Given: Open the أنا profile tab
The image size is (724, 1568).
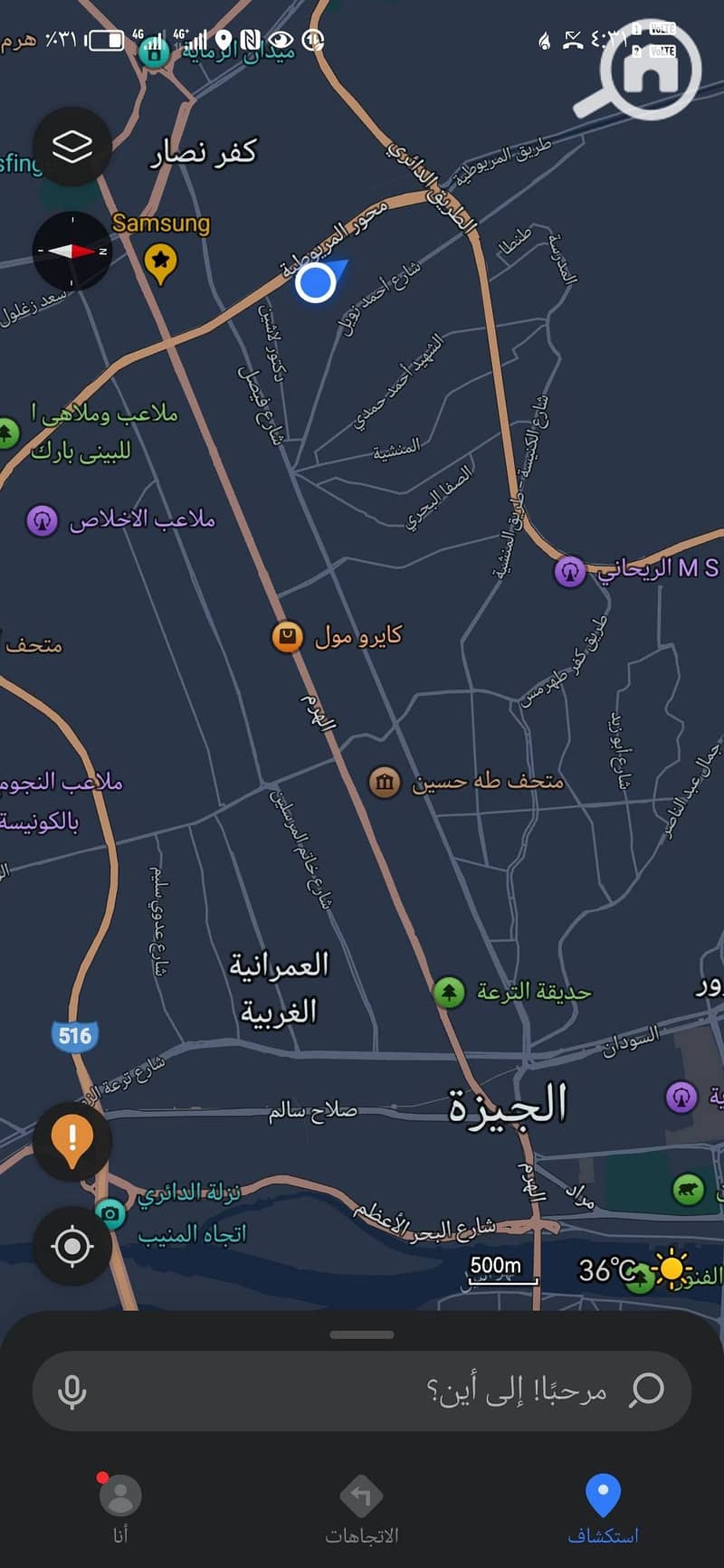Looking at the screenshot, I should [120, 1507].
